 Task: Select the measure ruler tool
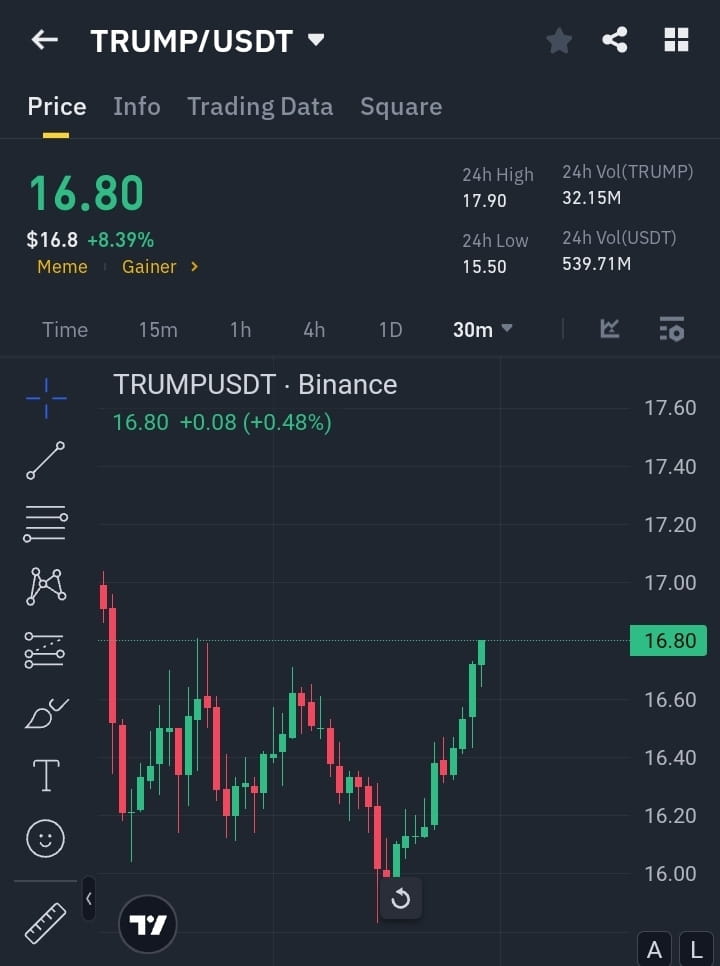pos(45,922)
